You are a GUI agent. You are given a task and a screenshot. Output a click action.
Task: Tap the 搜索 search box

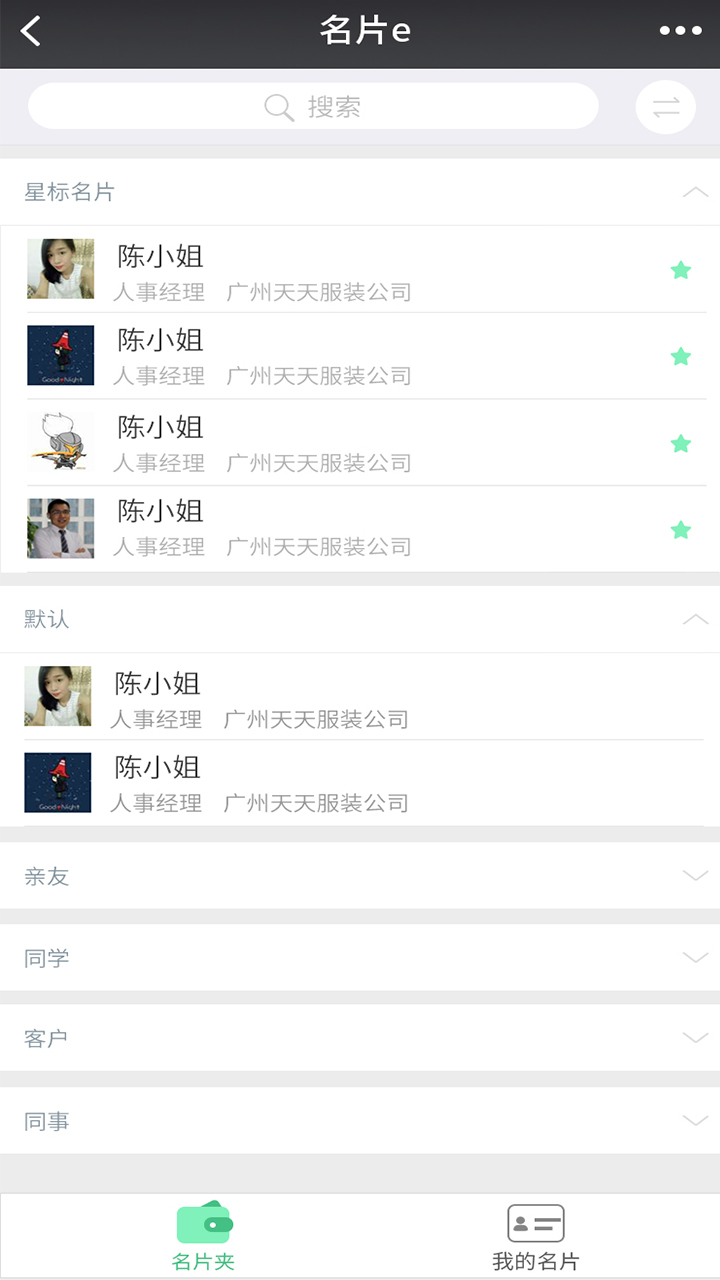(x=313, y=106)
